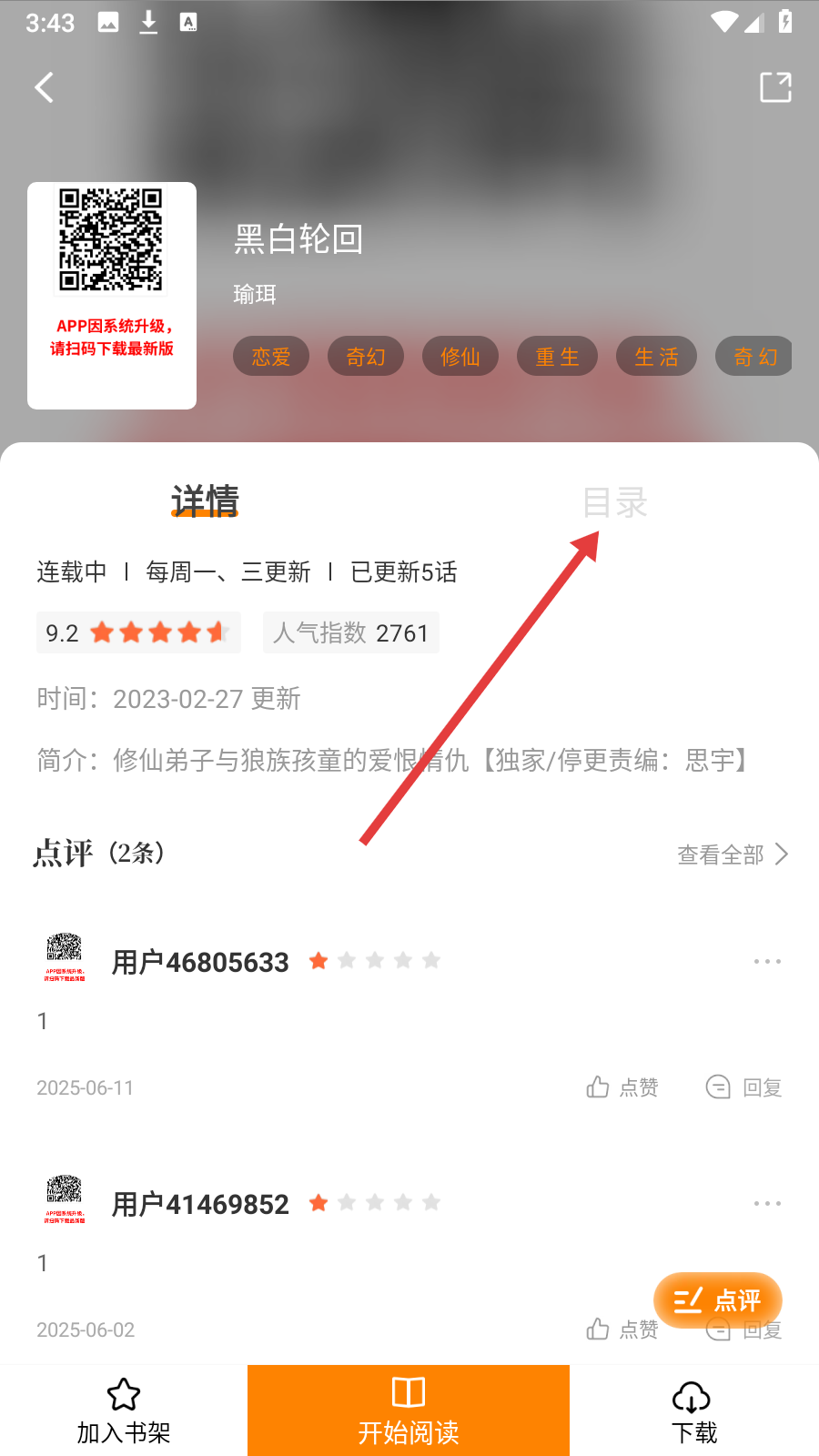This screenshot has height=1456, width=819.
Task: Open the 生活 genre tag
Action: pos(656,357)
